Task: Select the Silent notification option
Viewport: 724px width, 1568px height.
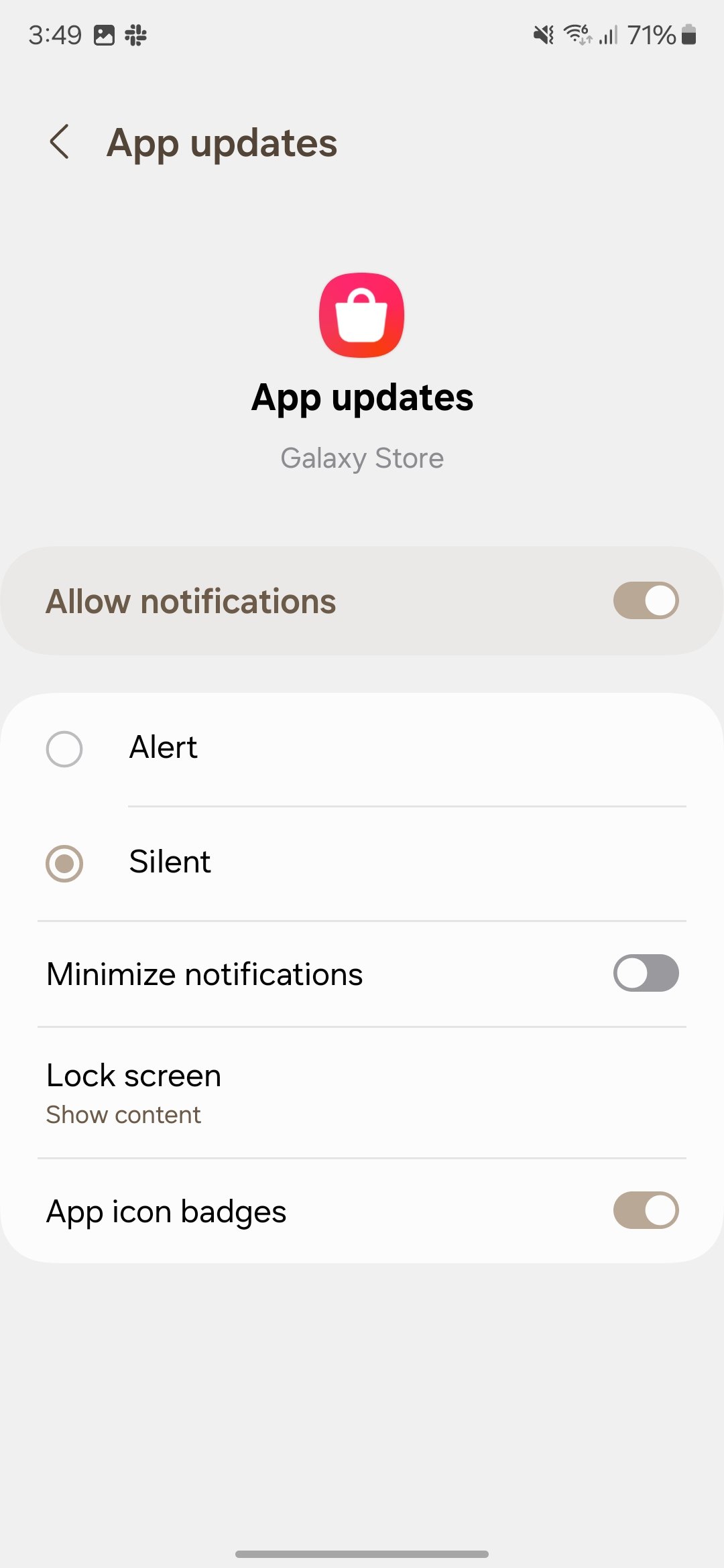Action: click(65, 864)
